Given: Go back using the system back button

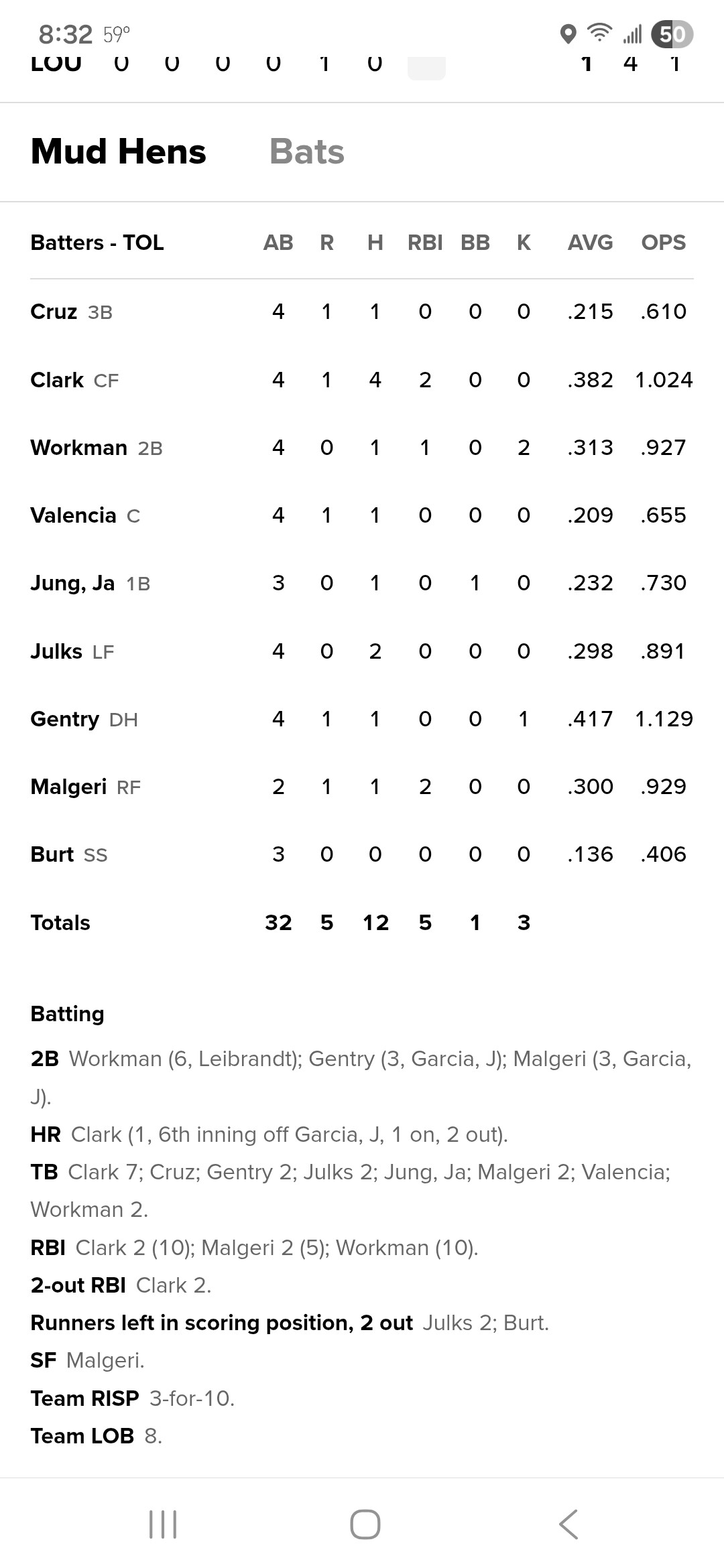Looking at the screenshot, I should 568,1524.
